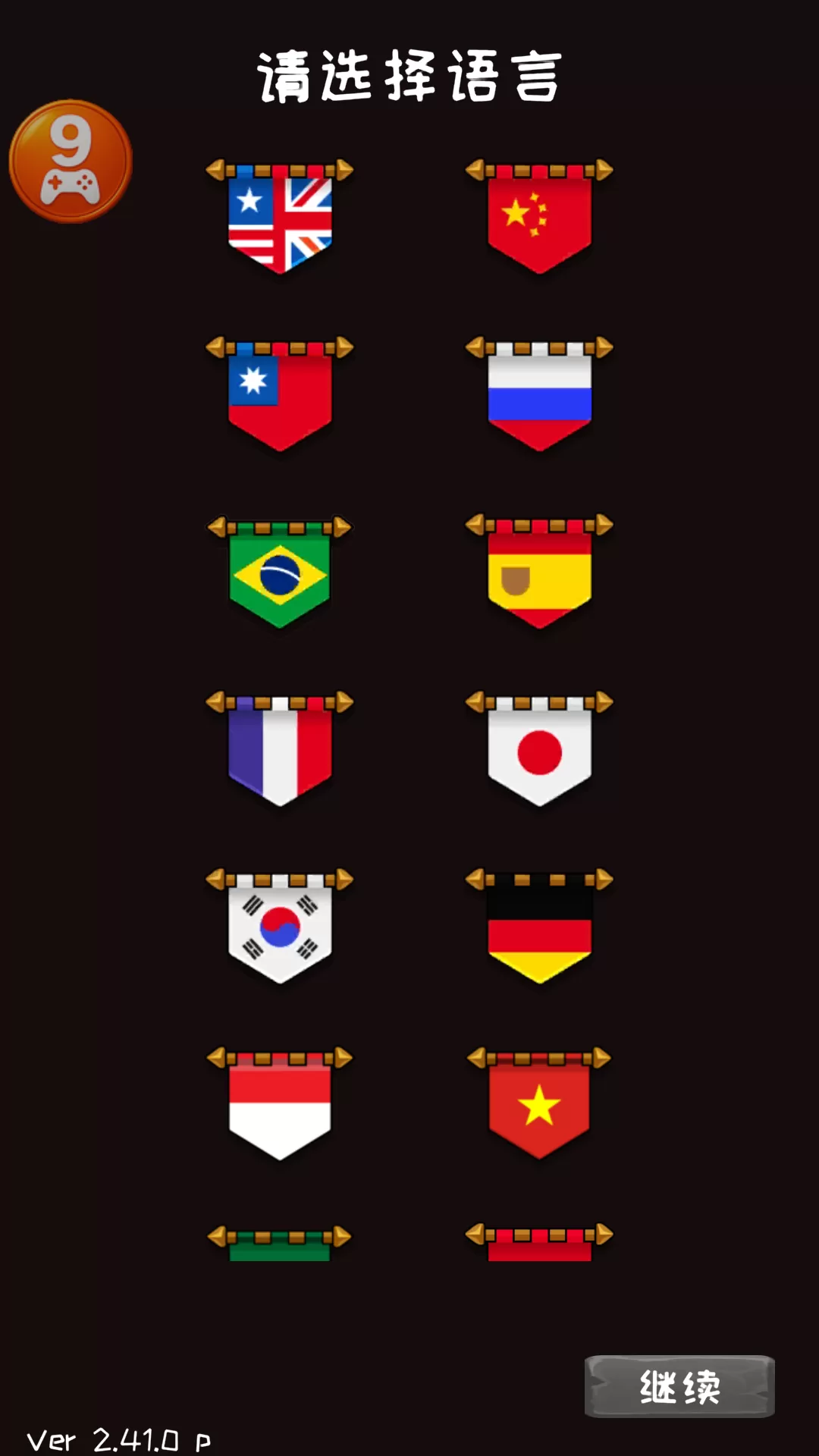
Task: Select Traditional Chinese with the Taiwan flag
Action: pos(280,394)
